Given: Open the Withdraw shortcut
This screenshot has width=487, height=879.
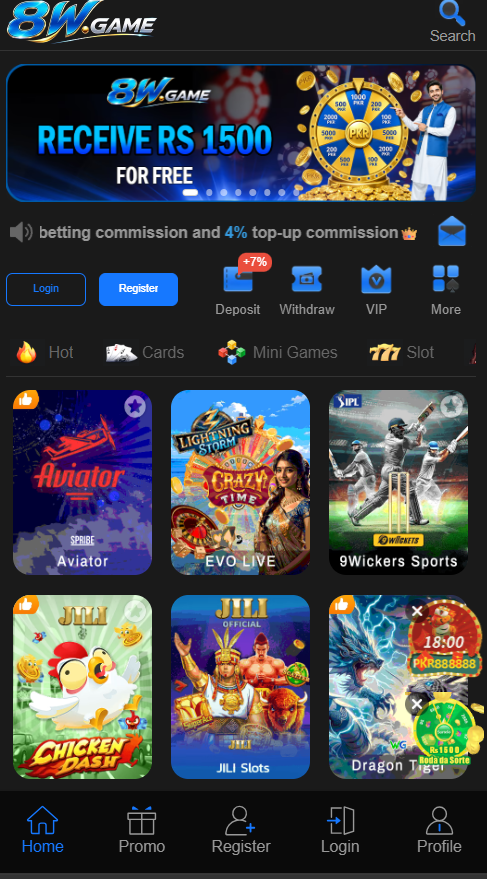Looking at the screenshot, I should (307, 290).
